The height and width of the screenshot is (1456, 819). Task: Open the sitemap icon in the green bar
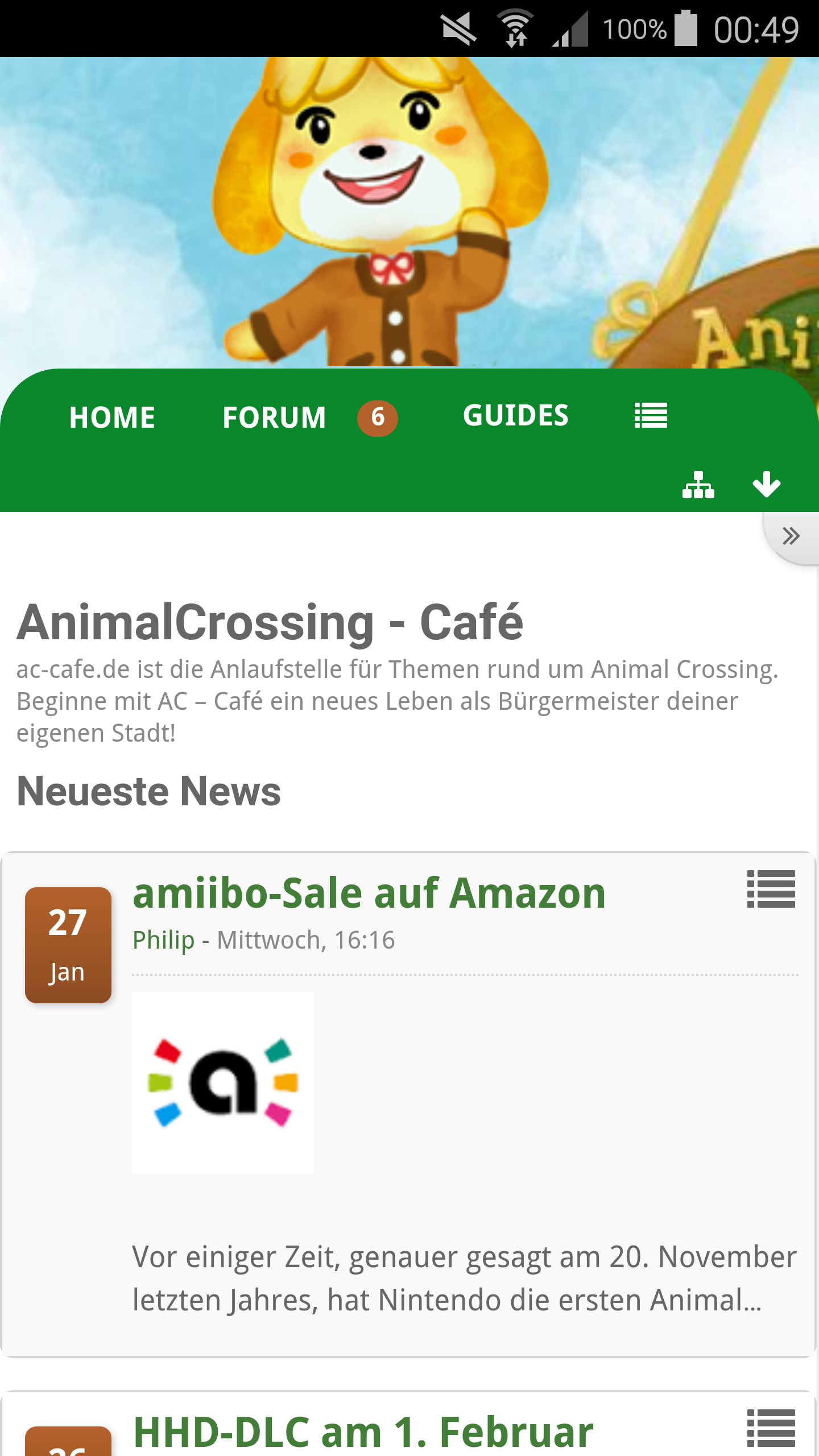[x=698, y=485]
